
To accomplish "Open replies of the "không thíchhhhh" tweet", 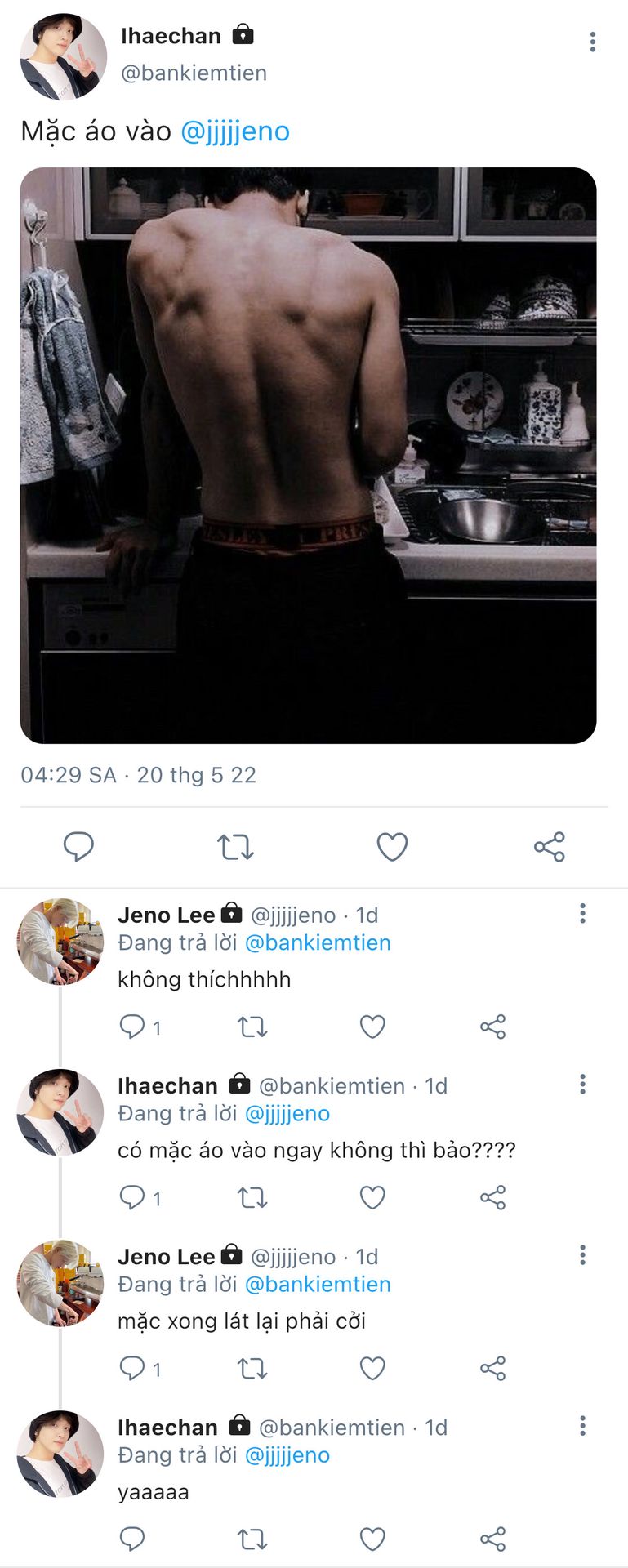I will [x=132, y=1027].
